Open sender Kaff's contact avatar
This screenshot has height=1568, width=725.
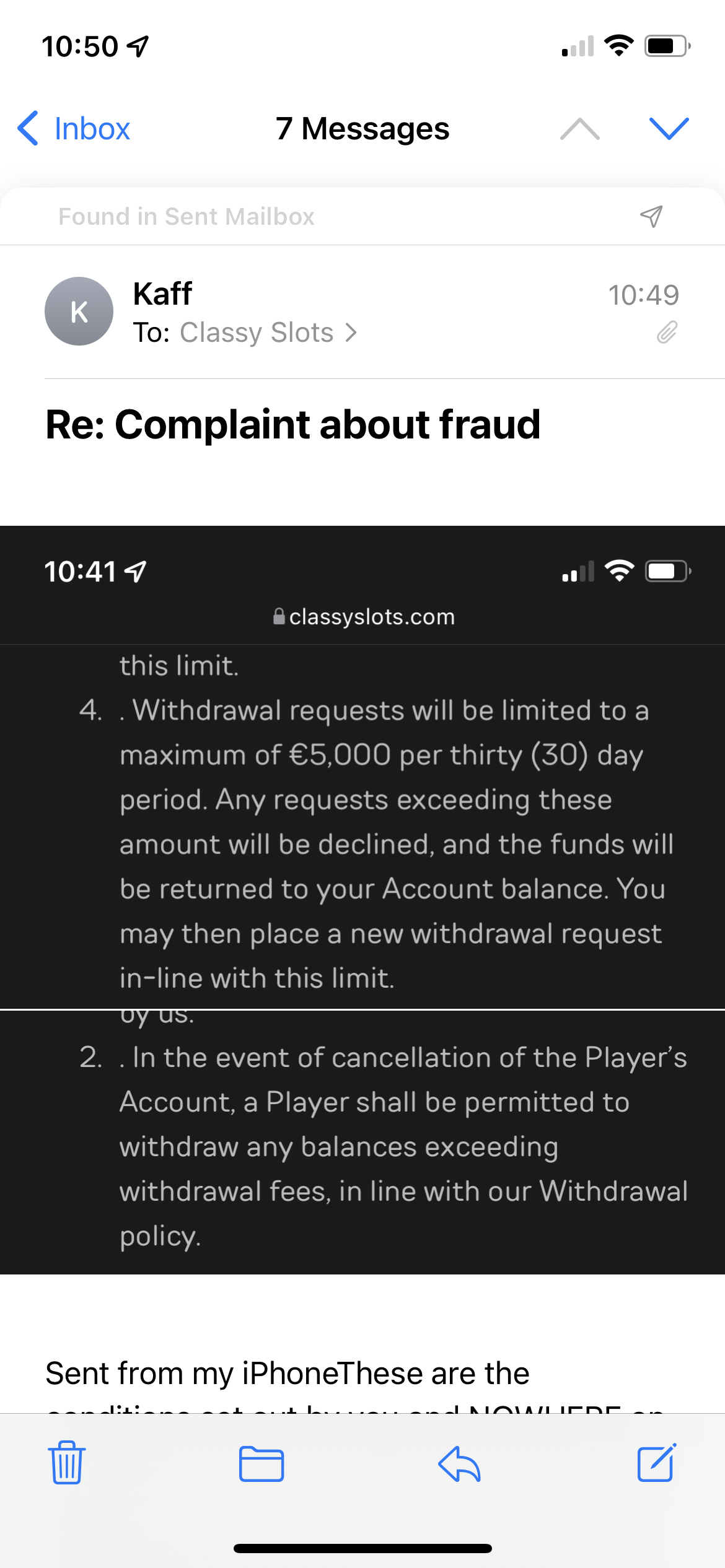click(x=79, y=311)
